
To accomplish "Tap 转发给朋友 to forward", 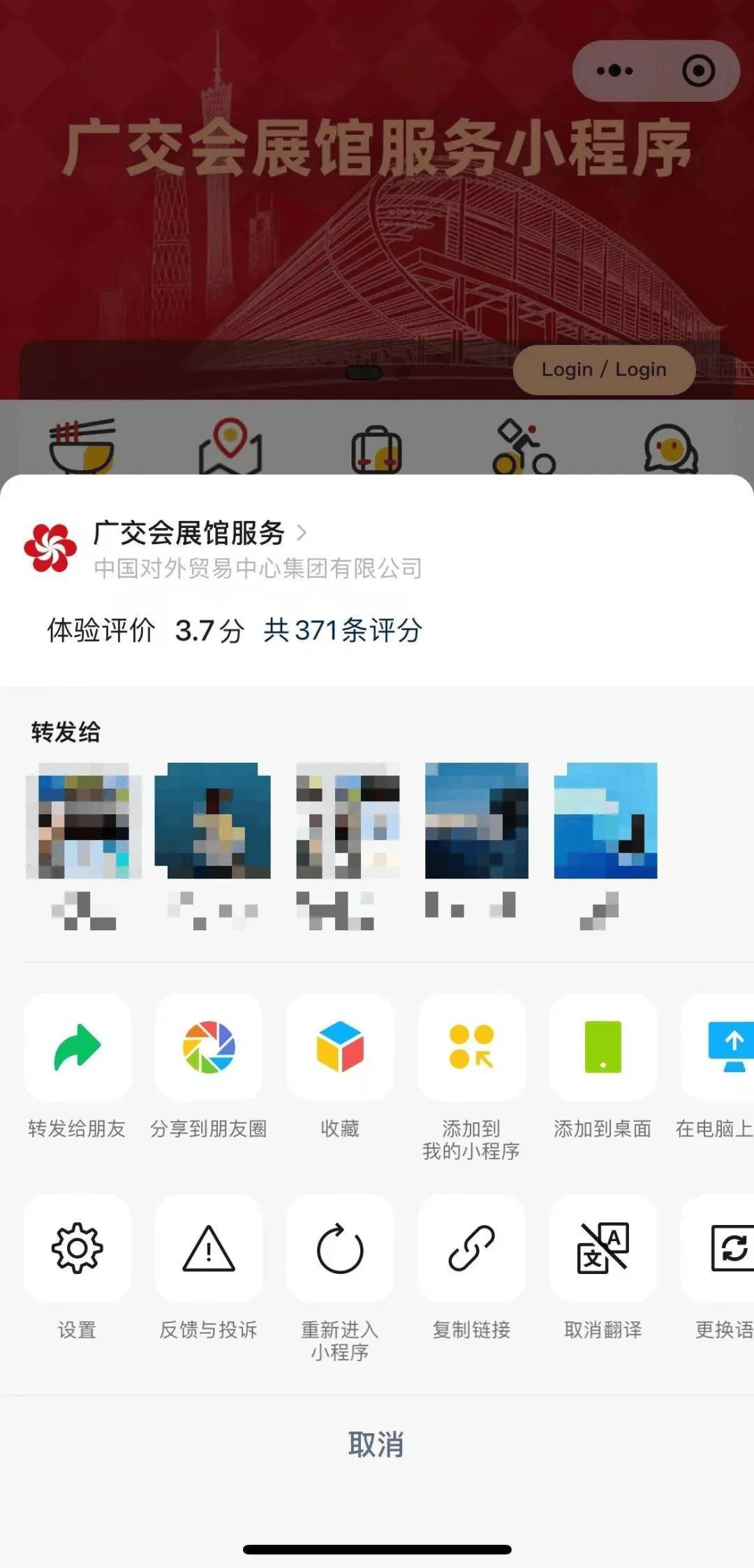I will [77, 1048].
